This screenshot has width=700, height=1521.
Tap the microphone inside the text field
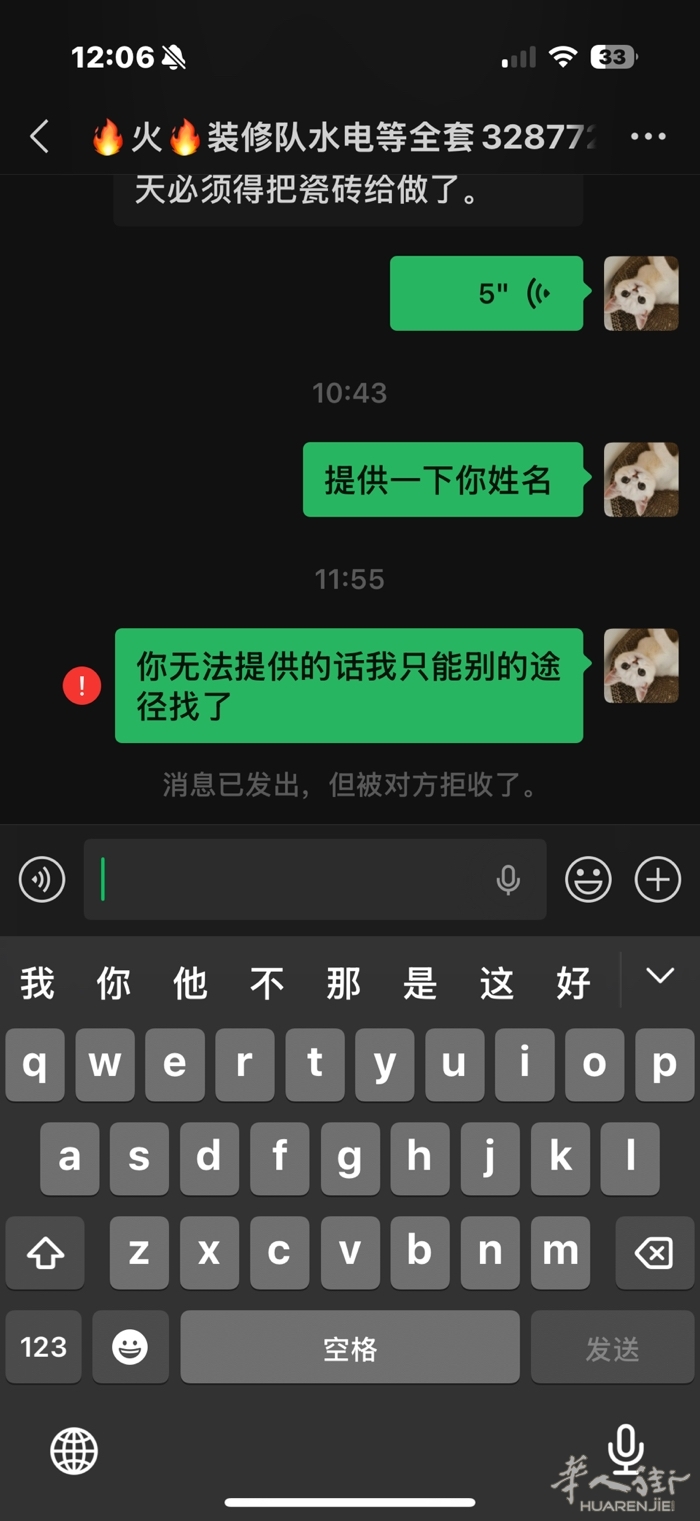[x=508, y=880]
